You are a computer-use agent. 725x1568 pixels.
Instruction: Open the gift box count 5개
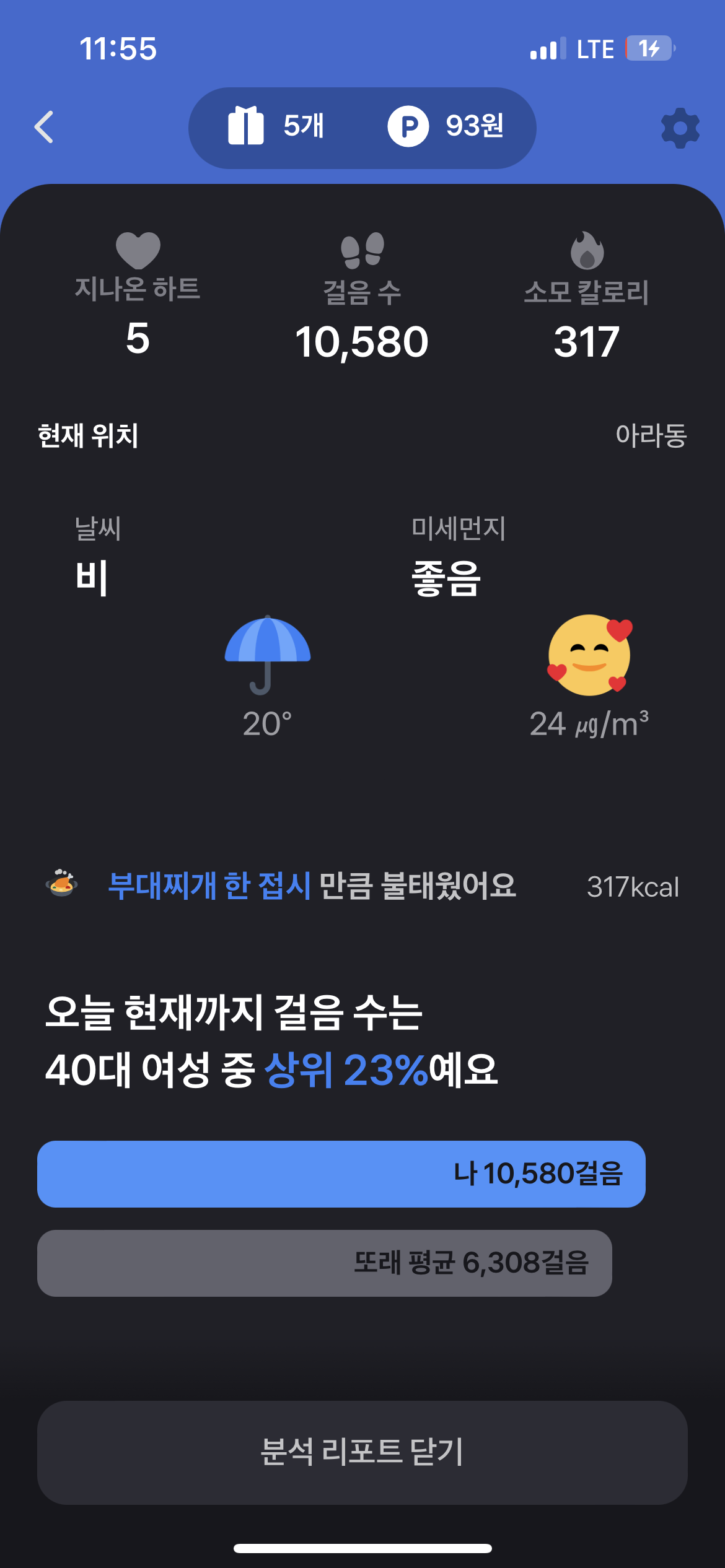click(x=276, y=126)
